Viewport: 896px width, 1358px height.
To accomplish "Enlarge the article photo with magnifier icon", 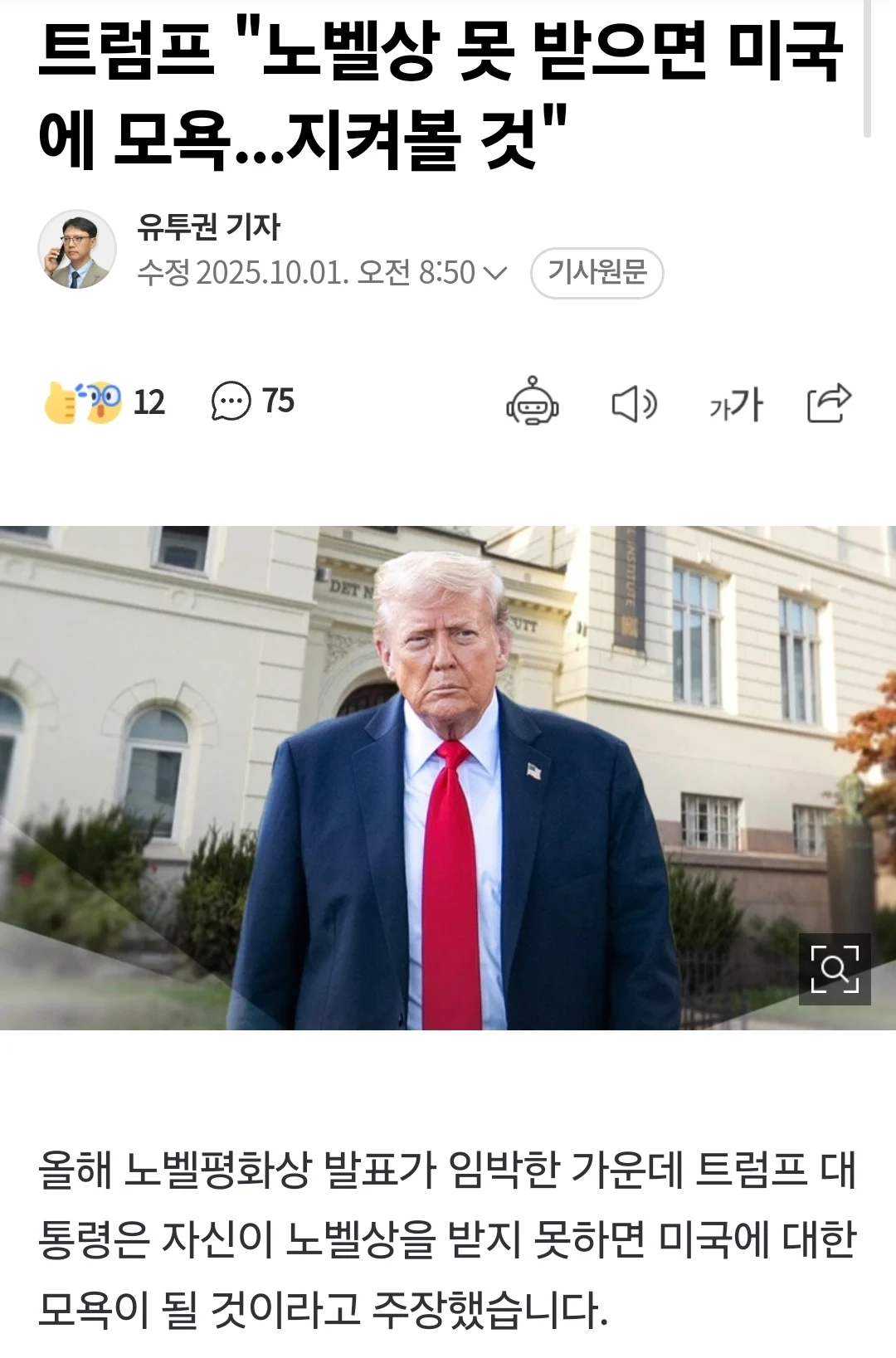I will (x=834, y=969).
